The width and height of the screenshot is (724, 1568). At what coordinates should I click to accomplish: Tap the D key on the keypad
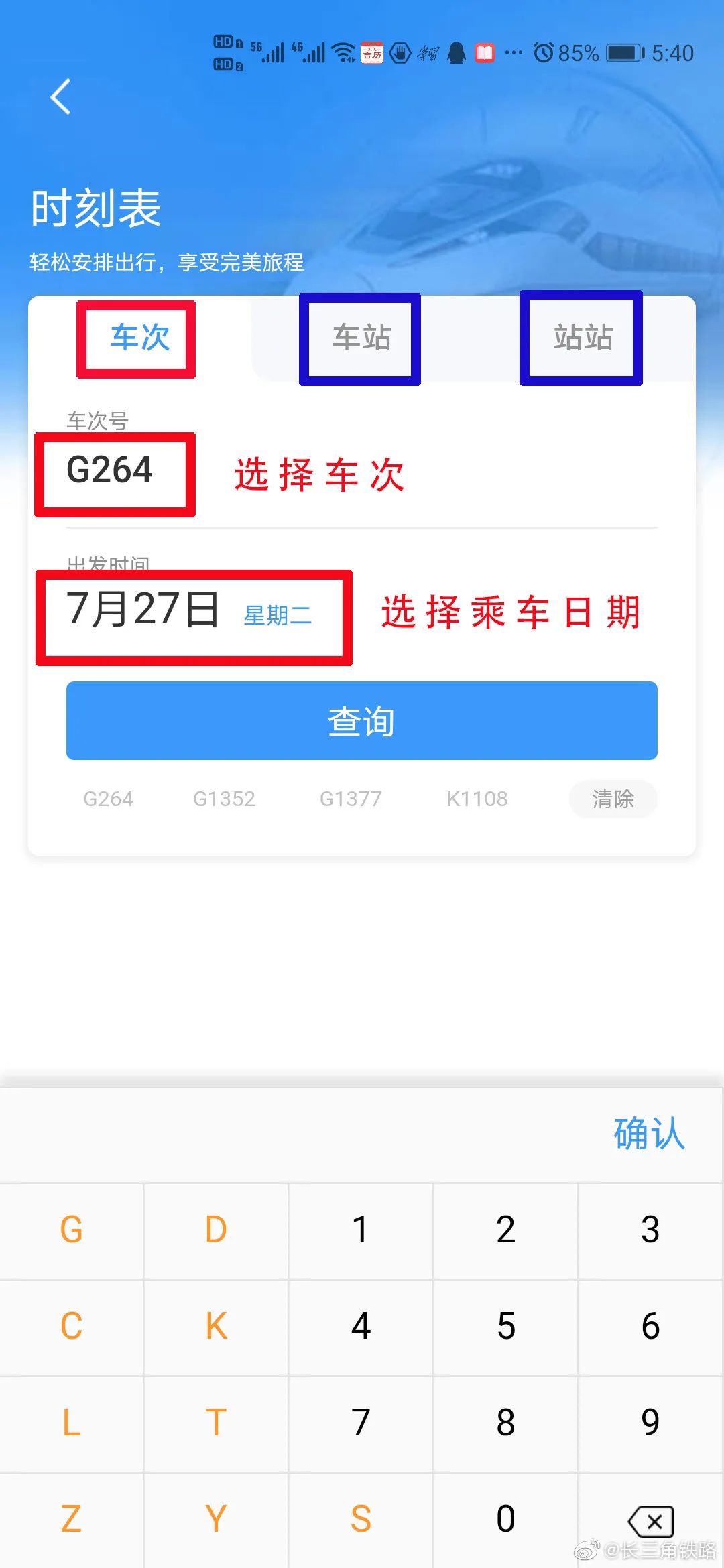pyautogui.click(x=216, y=1230)
